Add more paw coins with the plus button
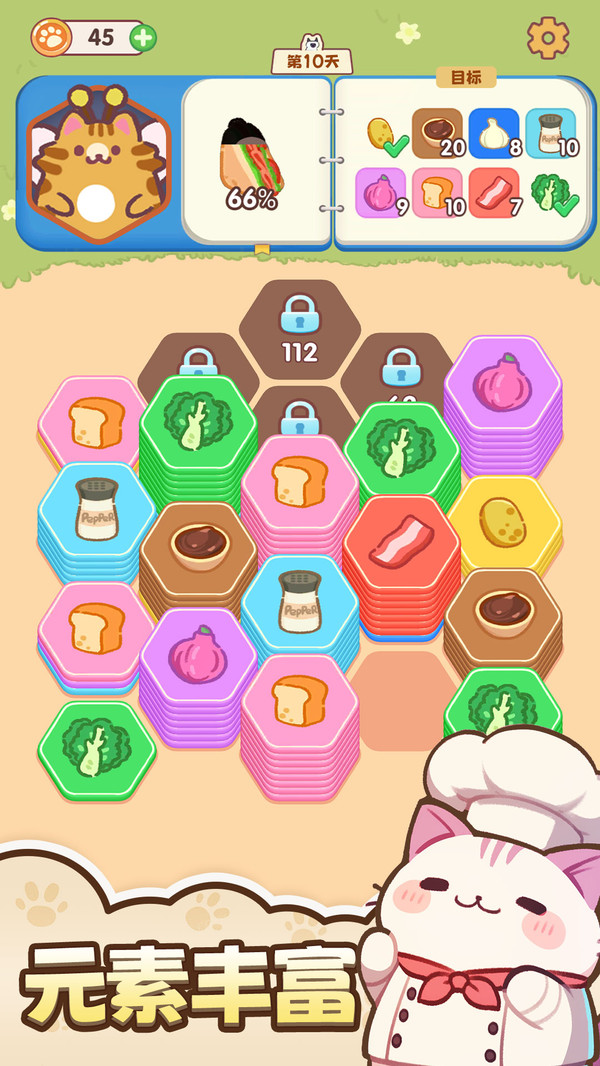600x1066 pixels. point(143,37)
